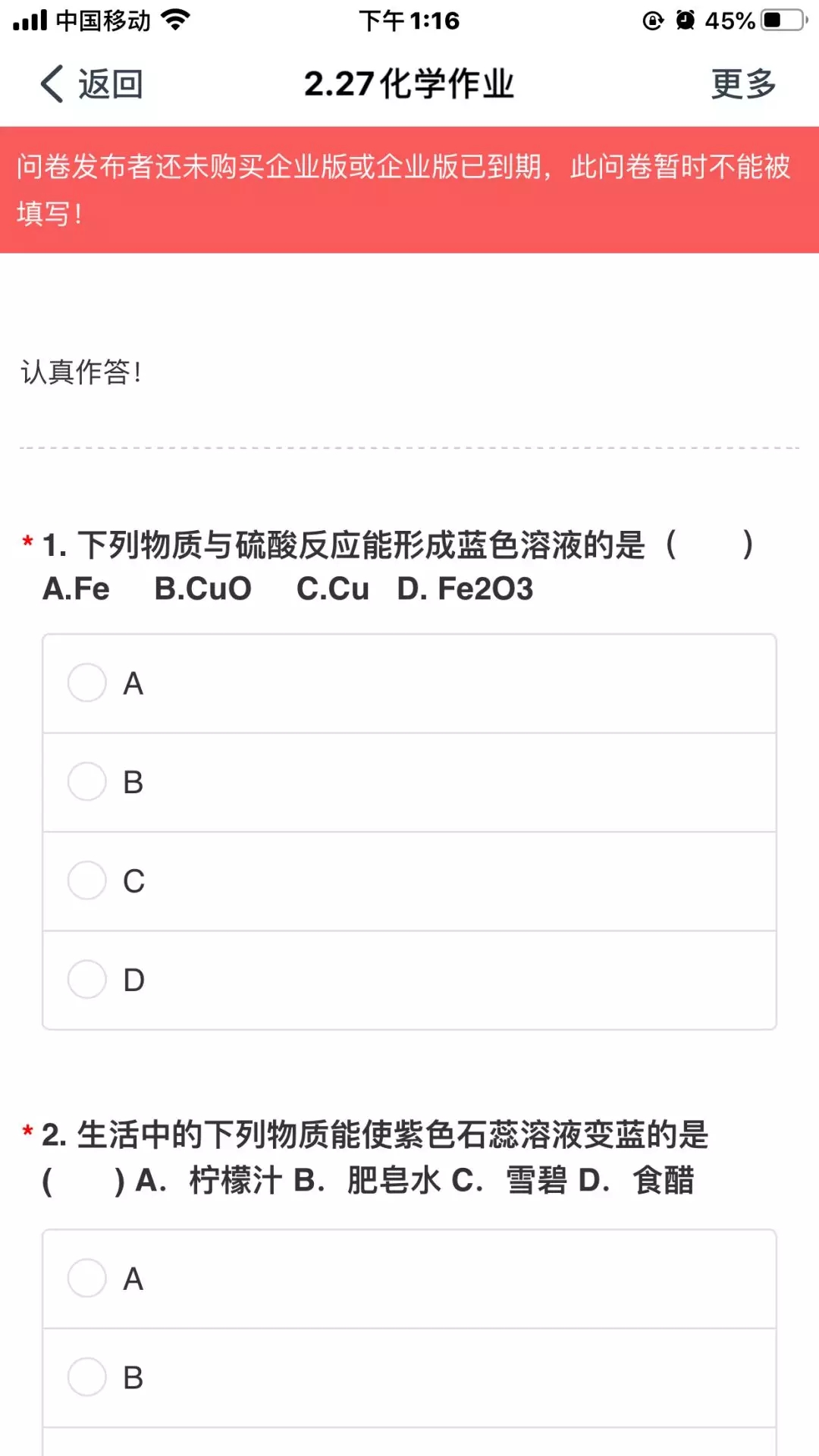
Task: Go back using 返回 button
Action: click(91, 83)
